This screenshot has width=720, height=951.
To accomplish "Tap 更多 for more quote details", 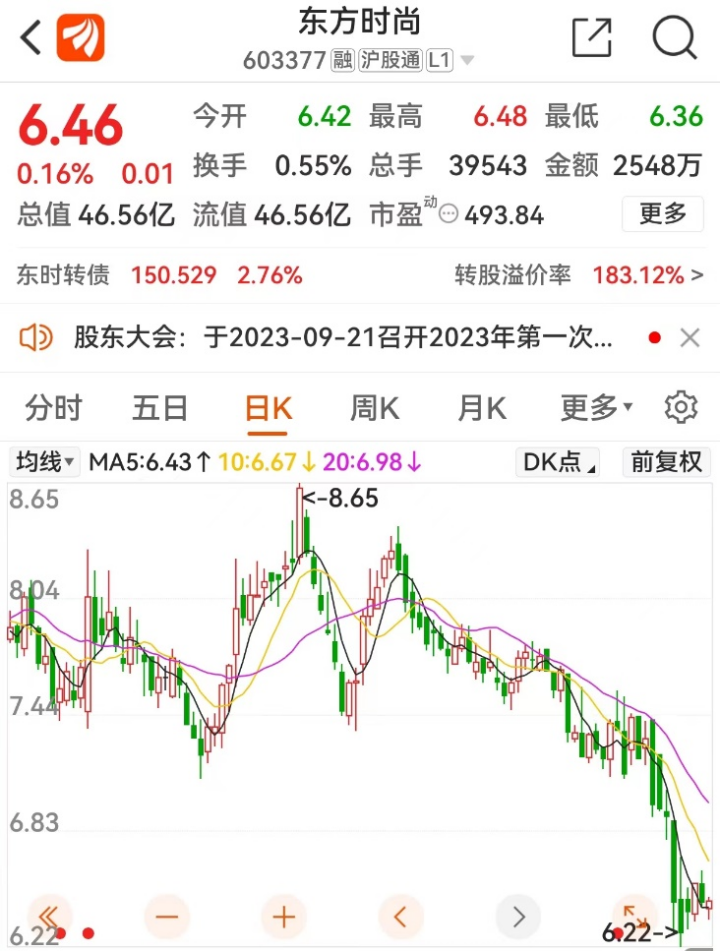I will click(662, 213).
